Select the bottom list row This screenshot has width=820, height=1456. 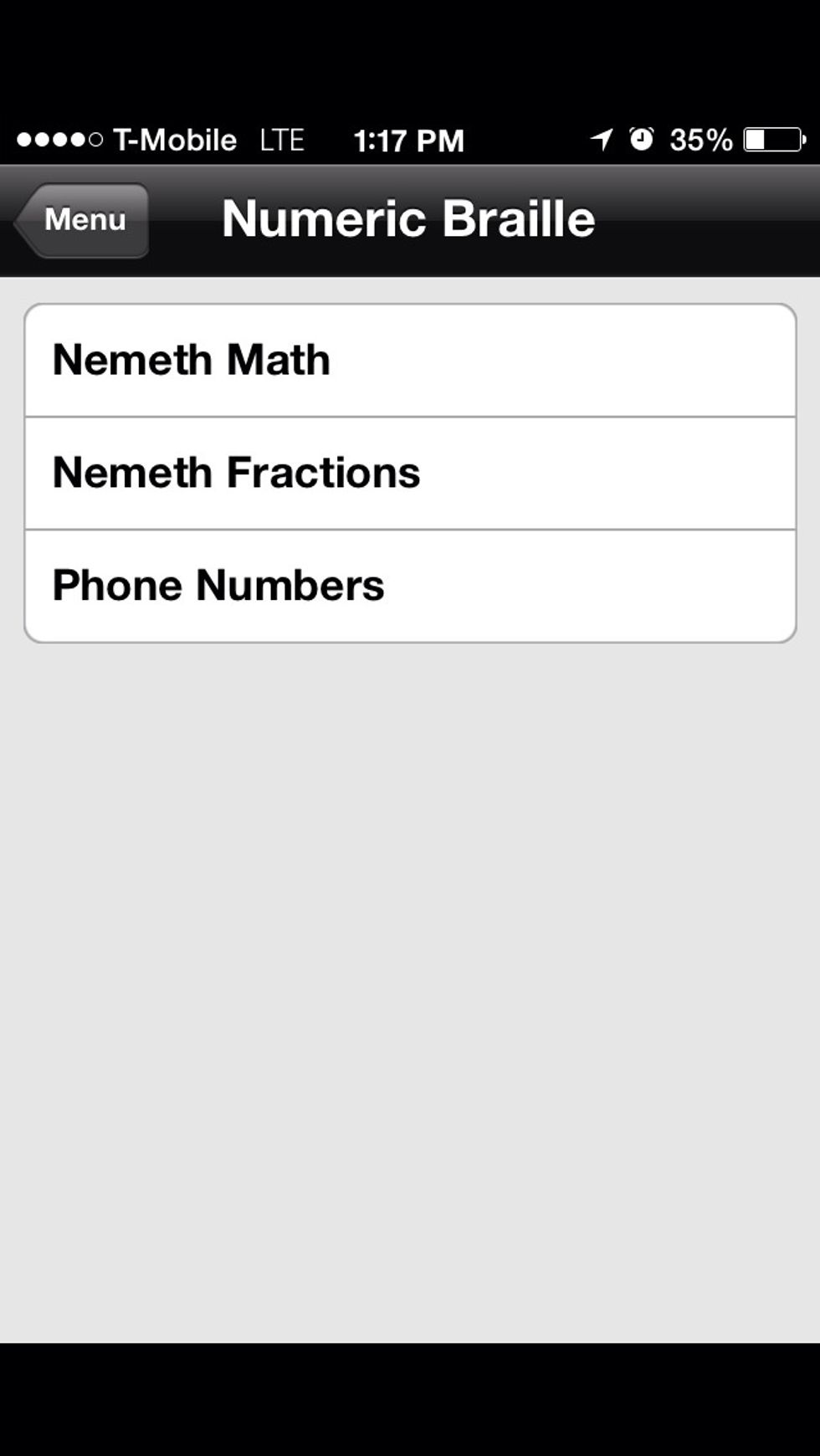pos(410,585)
